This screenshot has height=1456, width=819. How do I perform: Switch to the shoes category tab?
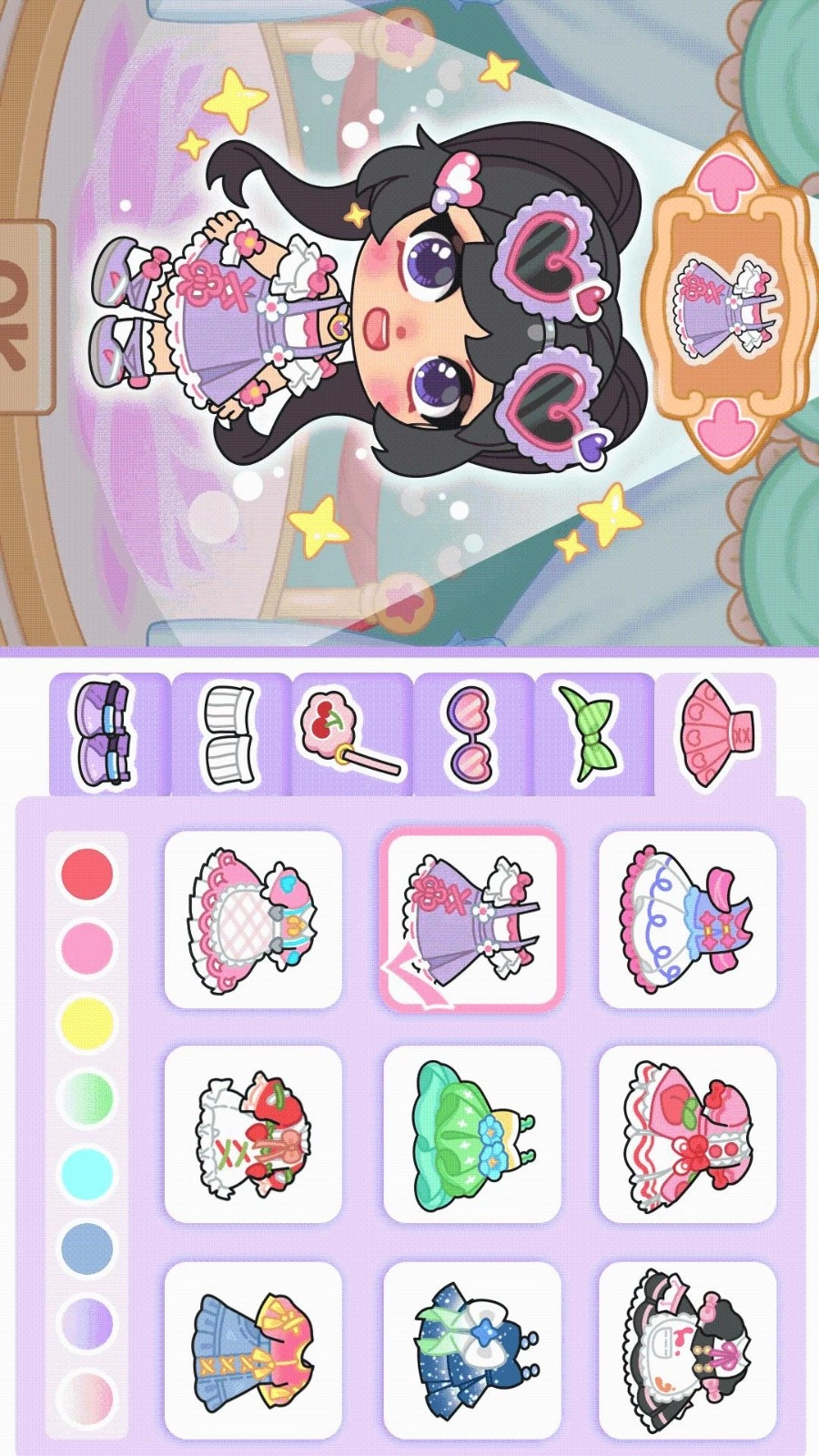click(x=107, y=734)
